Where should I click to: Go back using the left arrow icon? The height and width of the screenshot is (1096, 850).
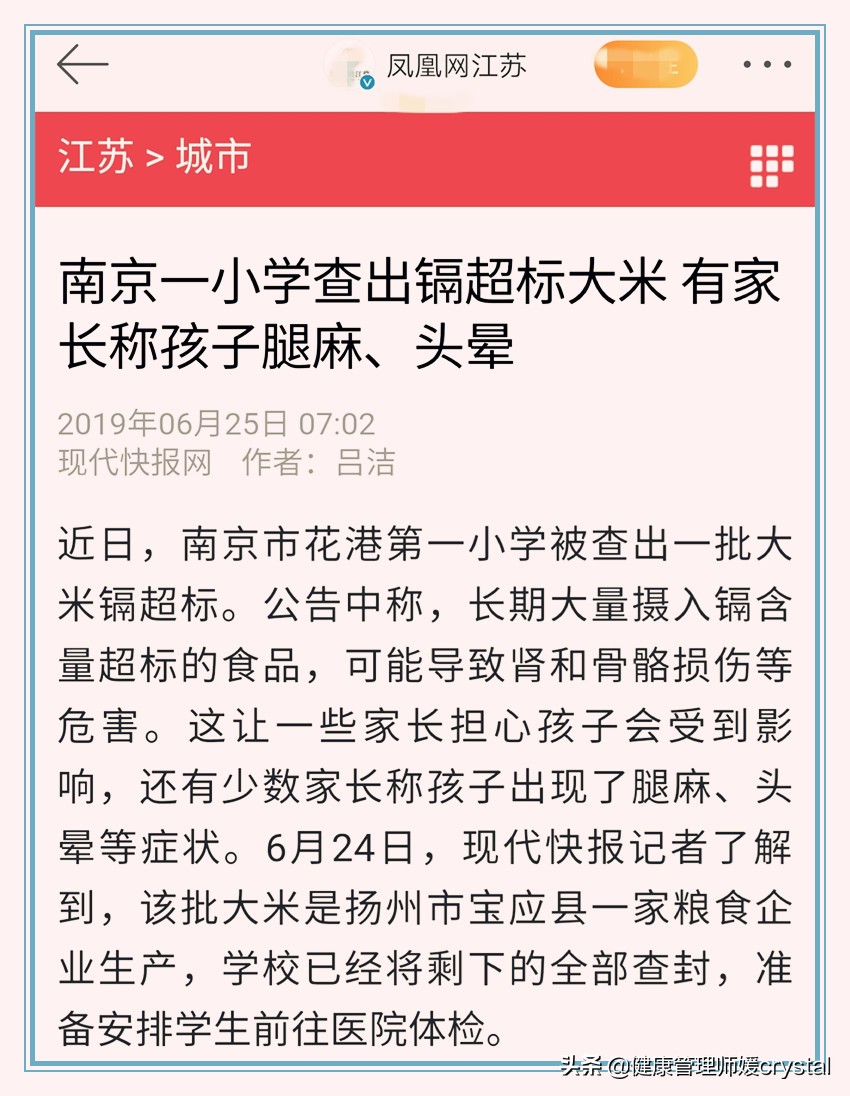(x=83, y=64)
